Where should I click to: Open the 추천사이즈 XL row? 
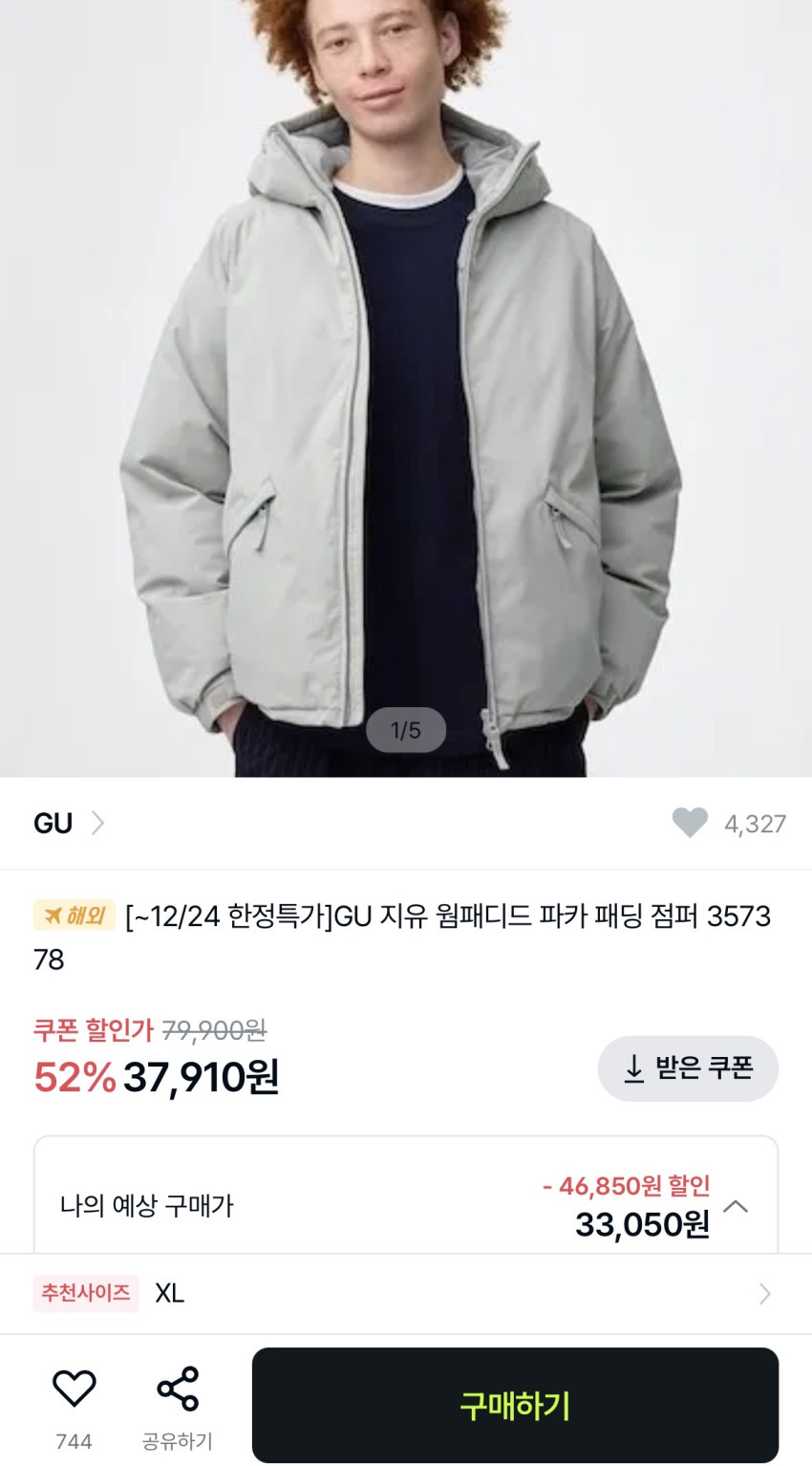tap(406, 1293)
